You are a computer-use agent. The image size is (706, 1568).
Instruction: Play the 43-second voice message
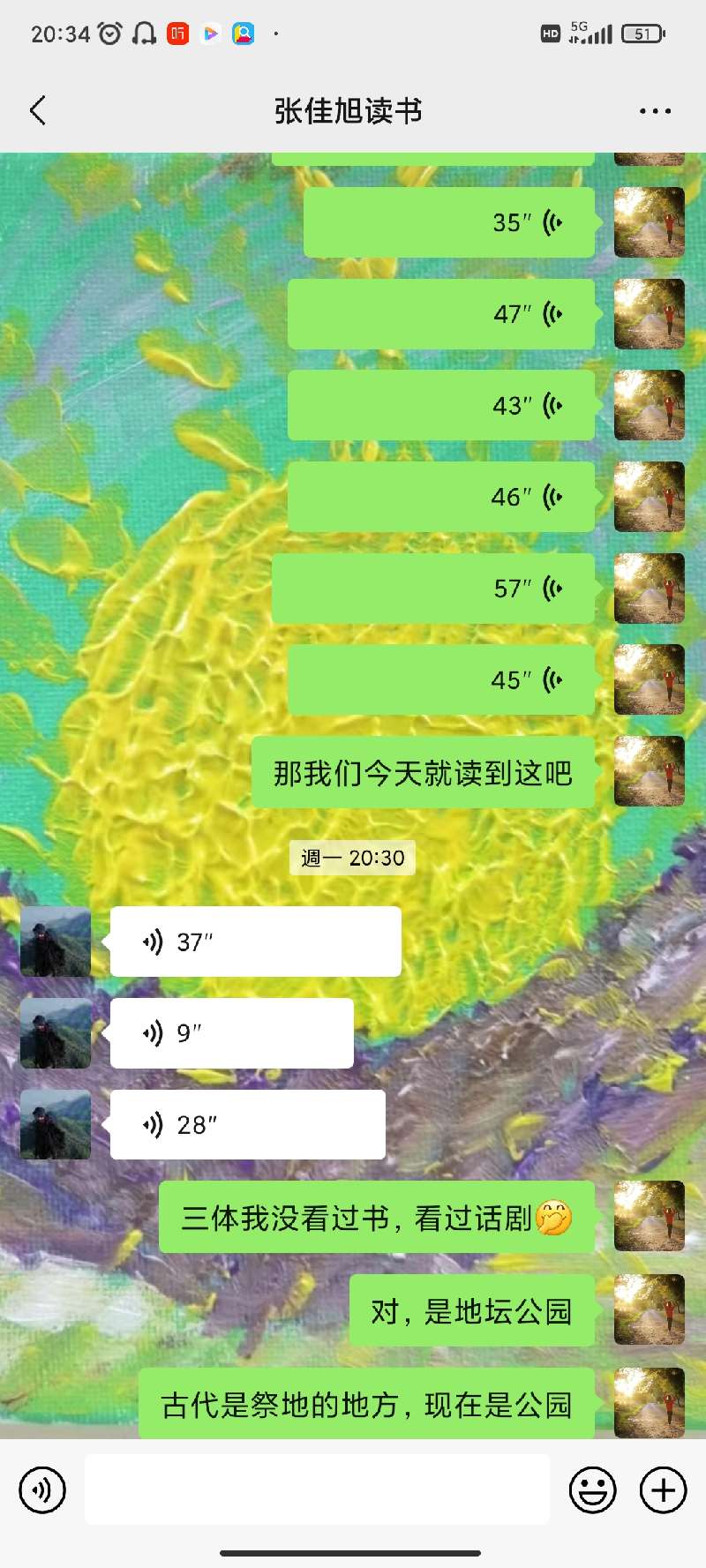tap(441, 406)
